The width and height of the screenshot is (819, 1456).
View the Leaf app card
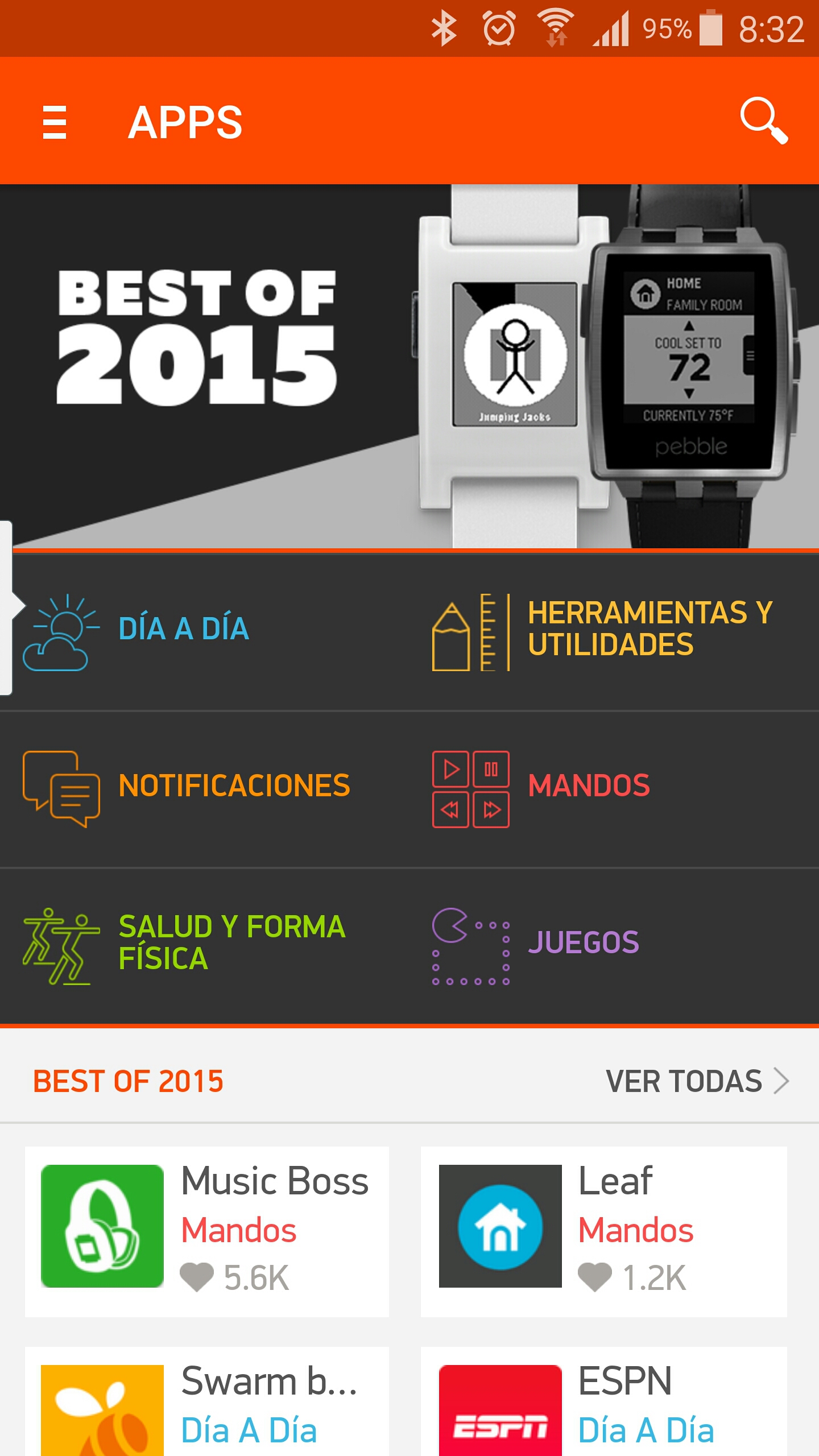[x=604, y=1231]
